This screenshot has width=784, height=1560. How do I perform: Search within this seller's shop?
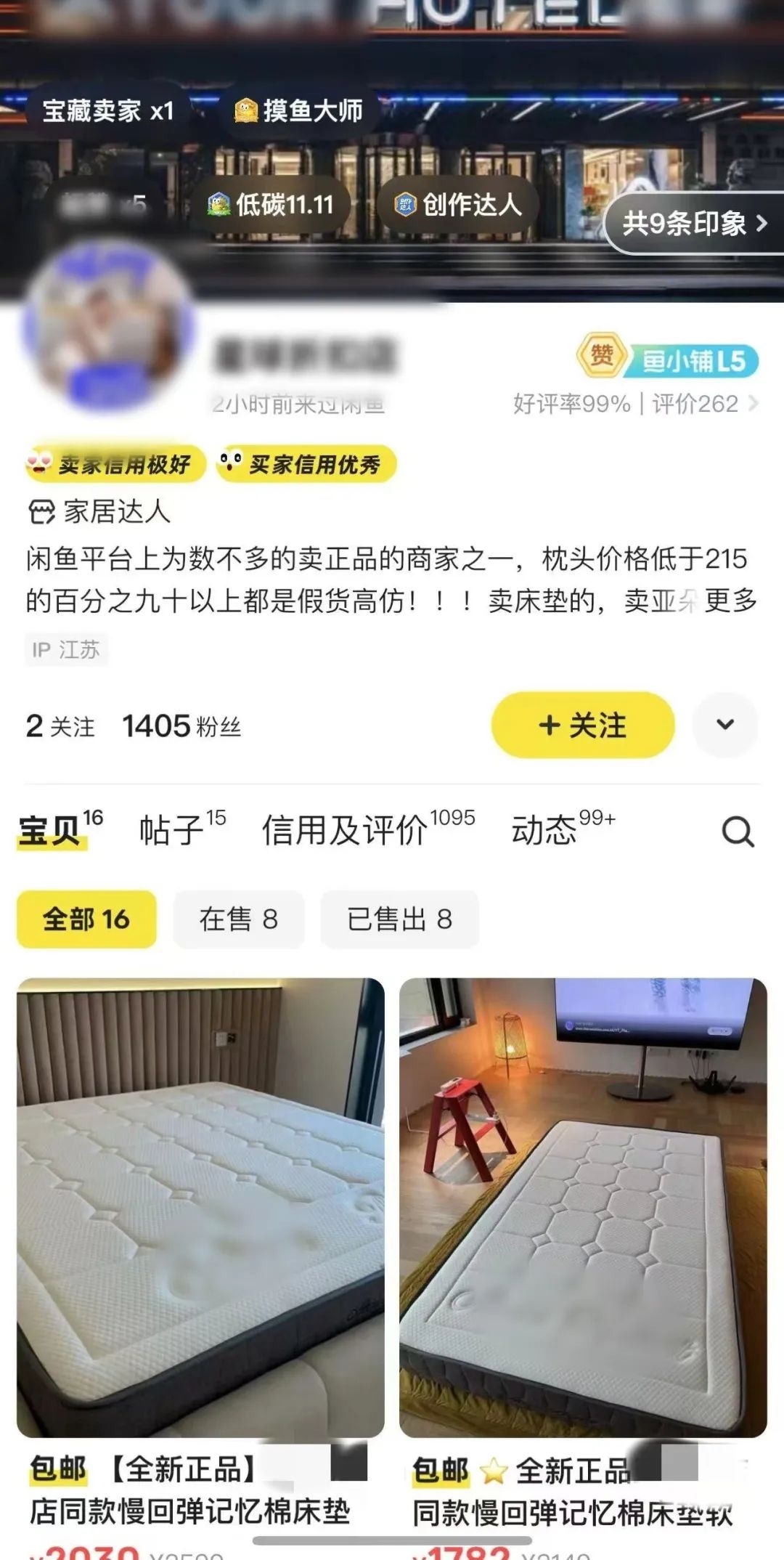[x=738, y=831]
